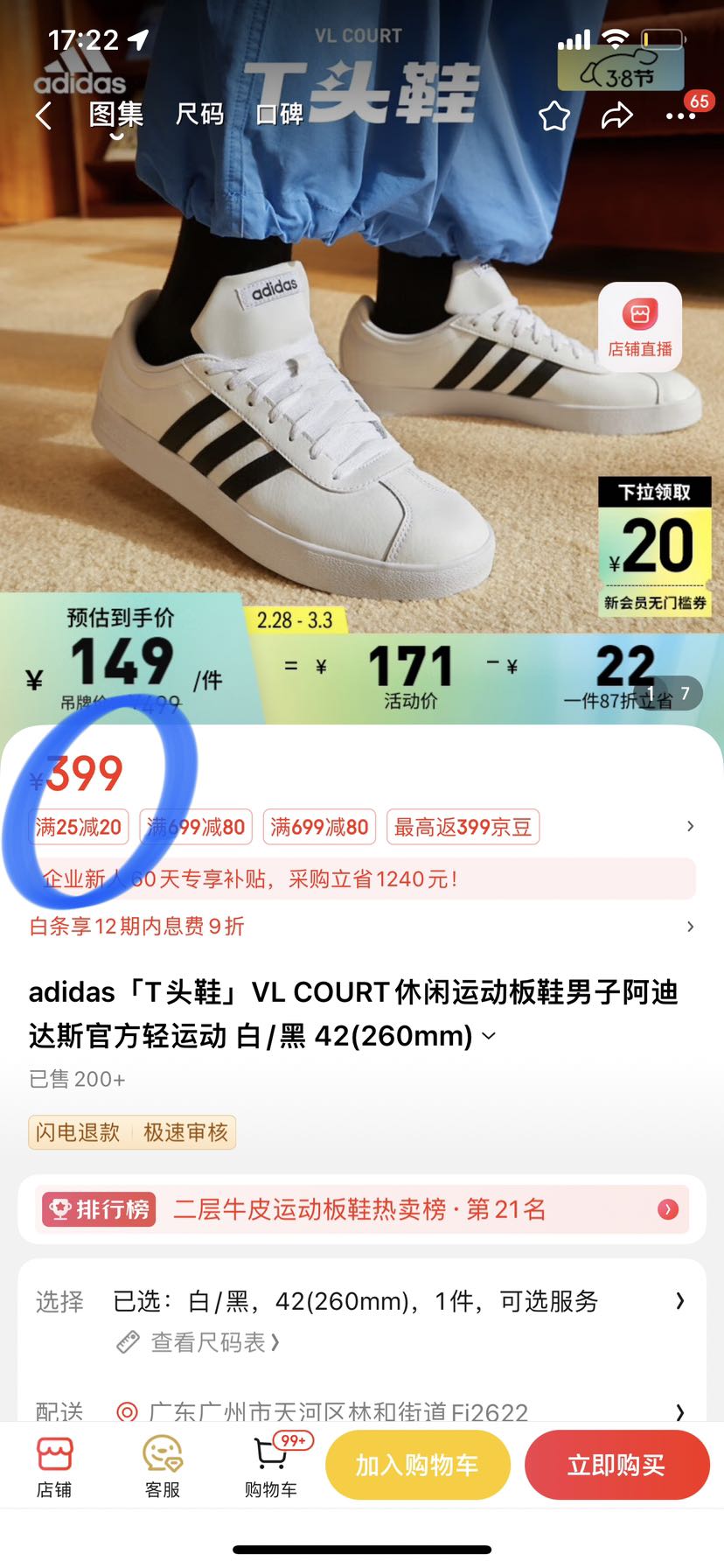Switch to the 尺码 tab
The image size is (724, 1568).
click(199, 114)
